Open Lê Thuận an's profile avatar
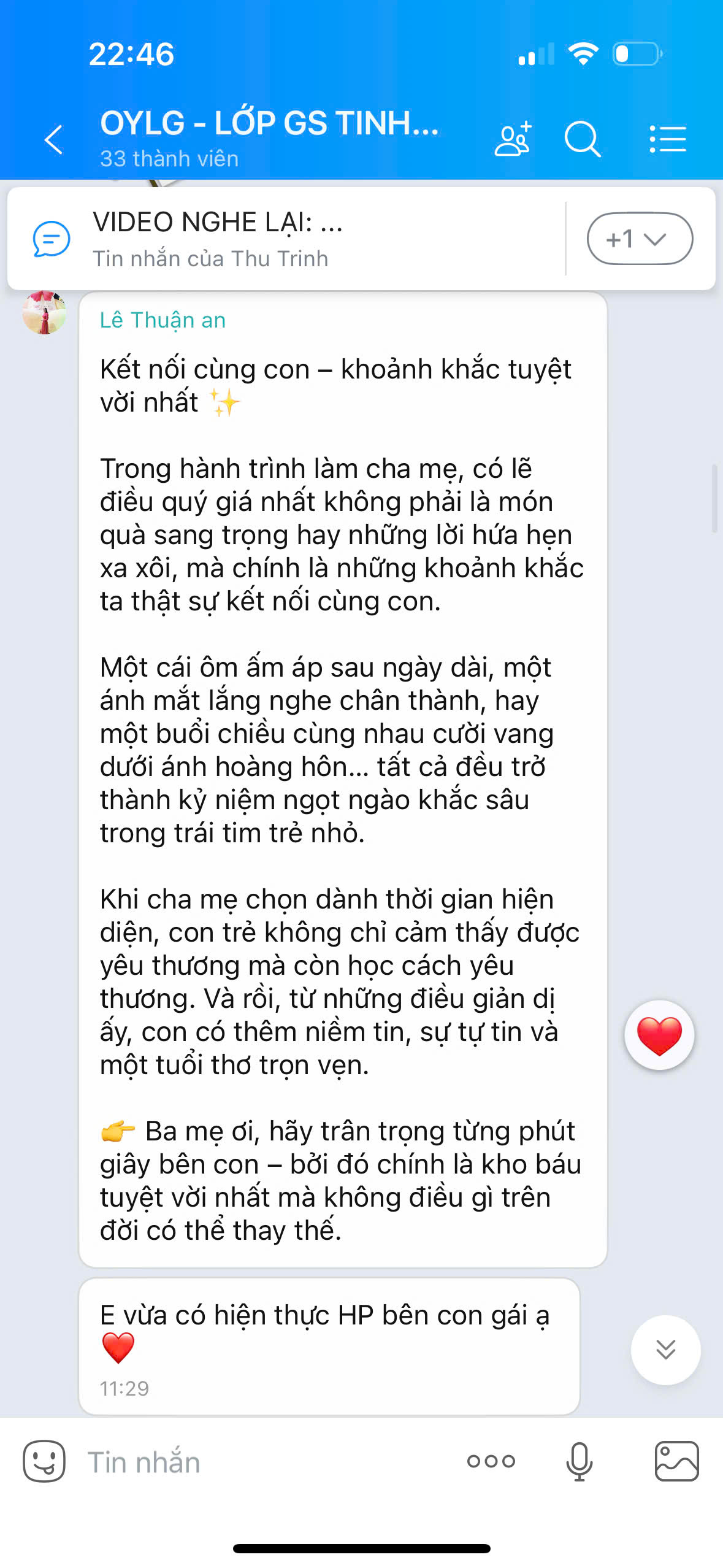Image resolution: width=723 pixels, height=1568 pixels. [44, 313]
